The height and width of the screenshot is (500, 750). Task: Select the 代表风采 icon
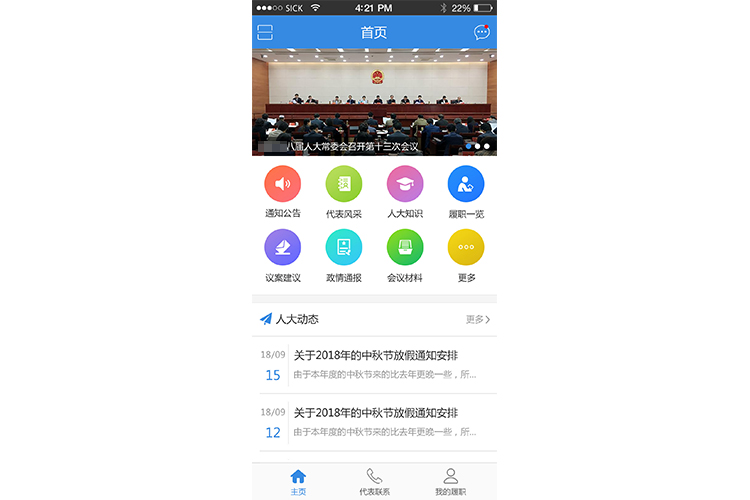344,184
